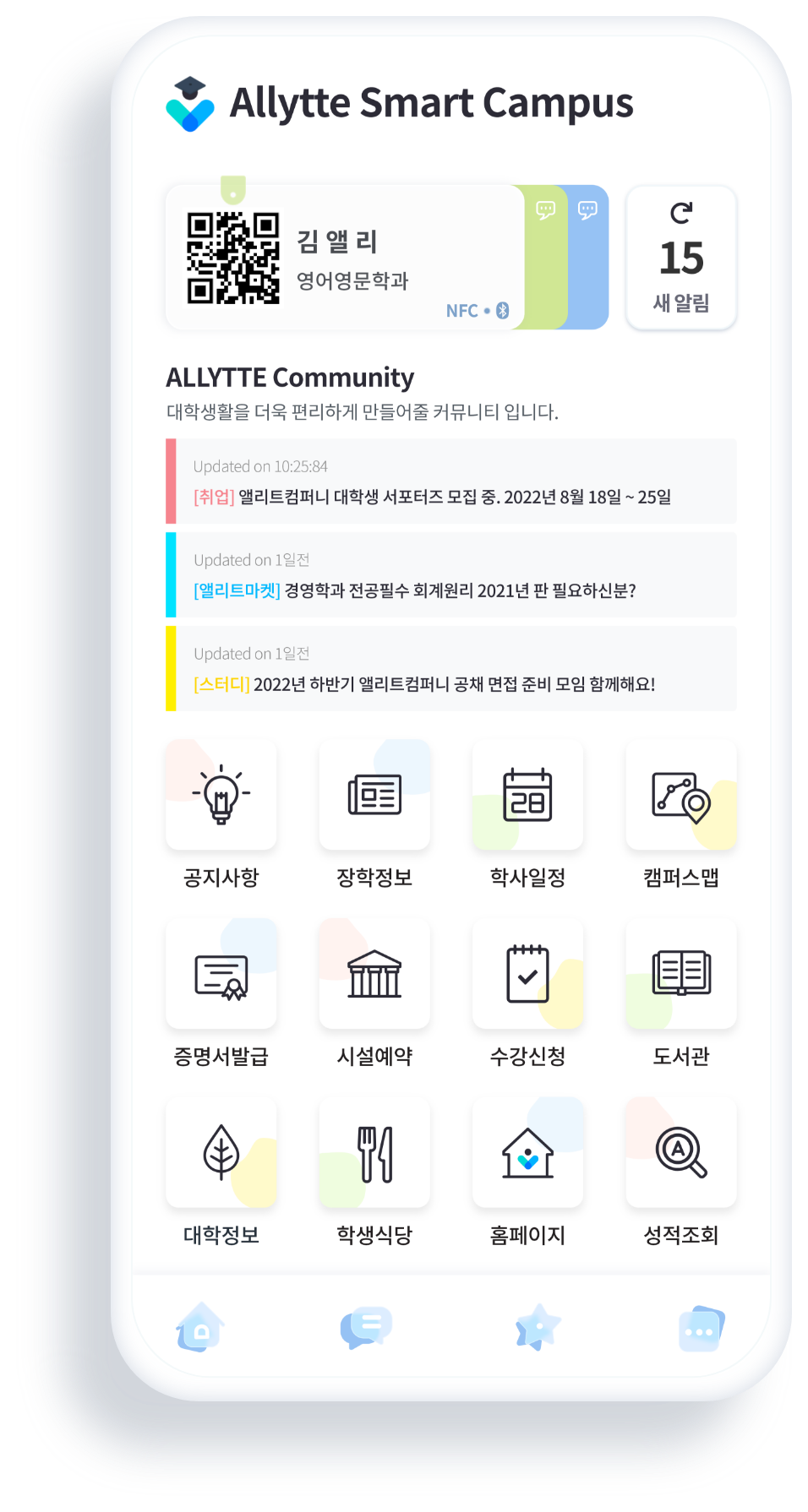Switch to the star favorites tab
This screenshot has width=808, height=1512.
tap(538, 1328)
